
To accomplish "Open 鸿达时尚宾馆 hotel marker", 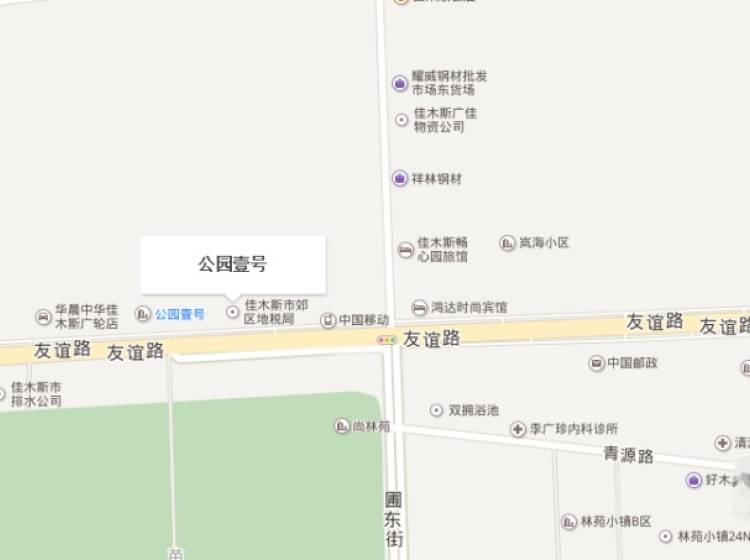I will point(420,307).
